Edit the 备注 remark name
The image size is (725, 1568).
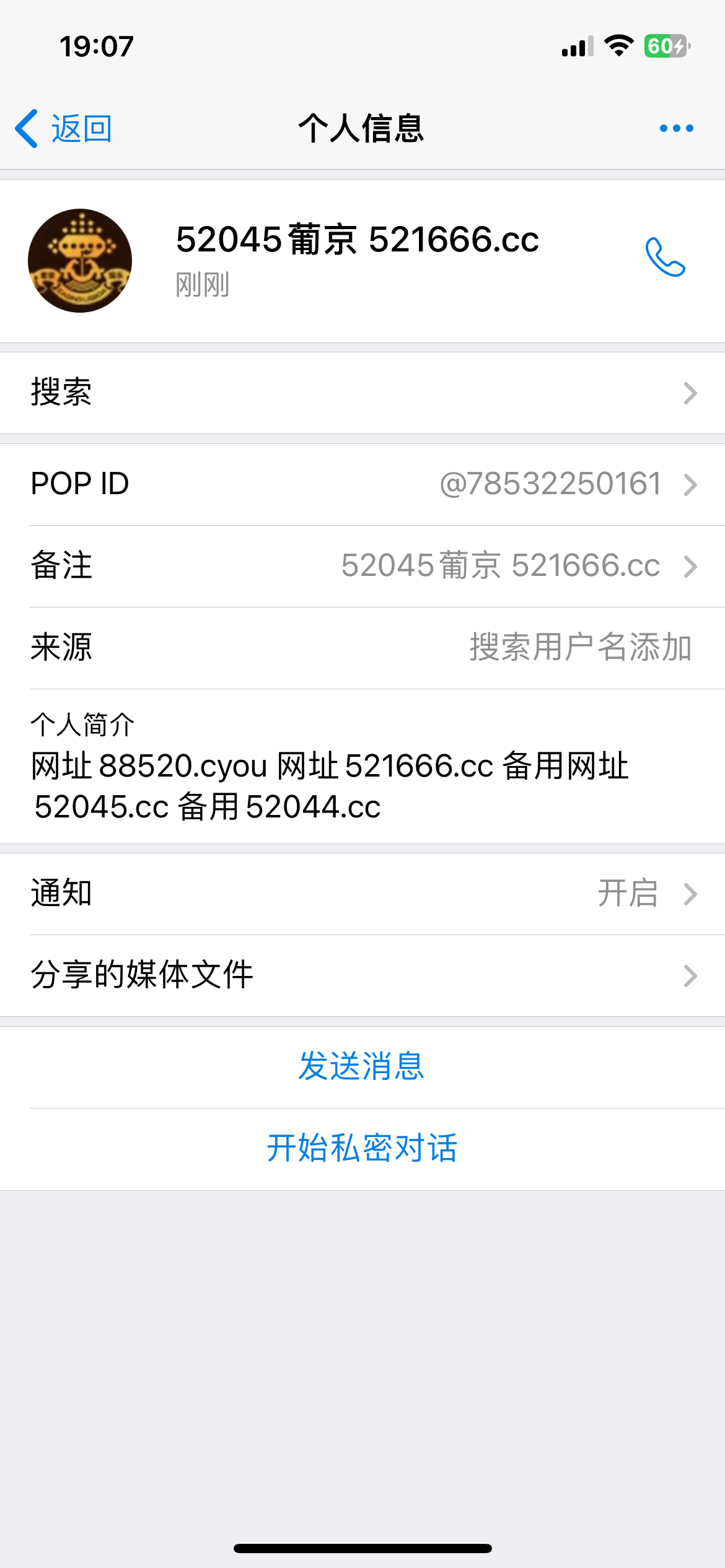[362, 566]
